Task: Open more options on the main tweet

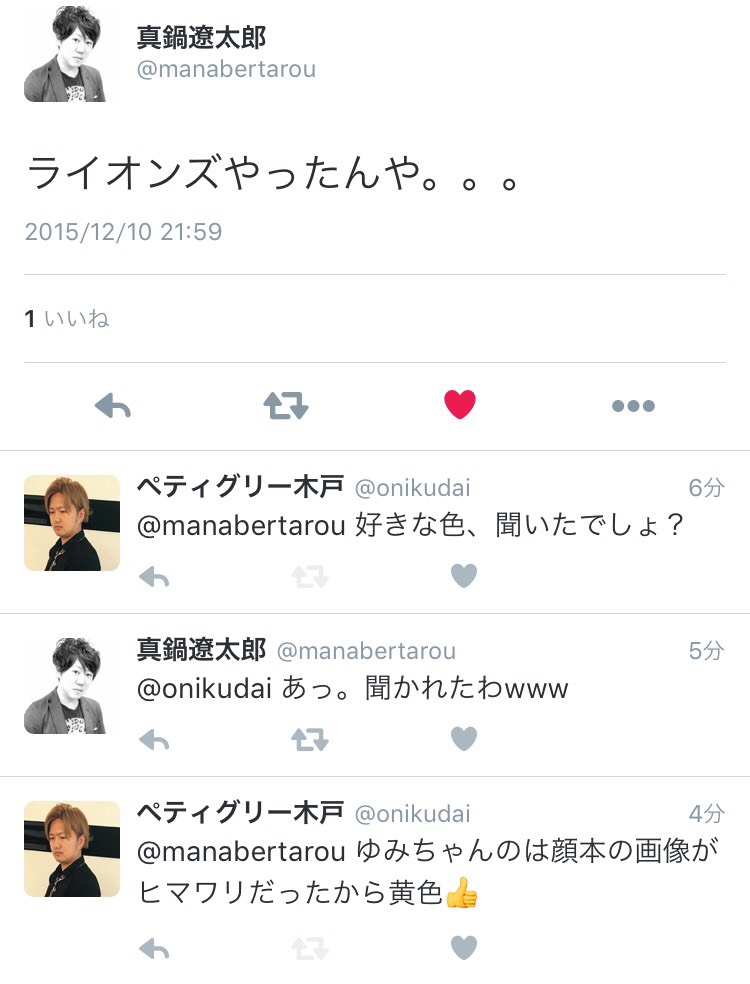Action: (633, 405)
